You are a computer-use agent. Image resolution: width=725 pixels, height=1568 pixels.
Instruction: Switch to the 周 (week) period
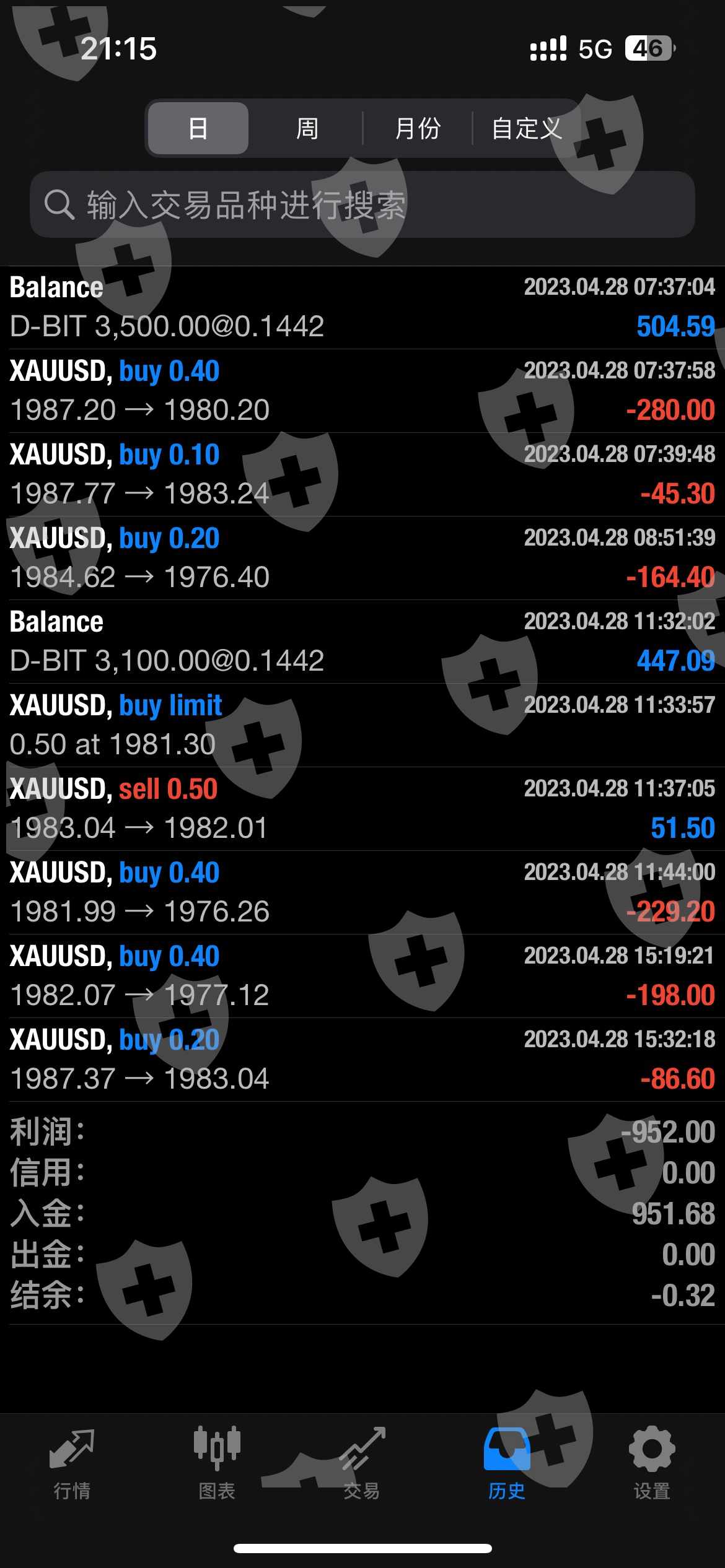(307, 129)
